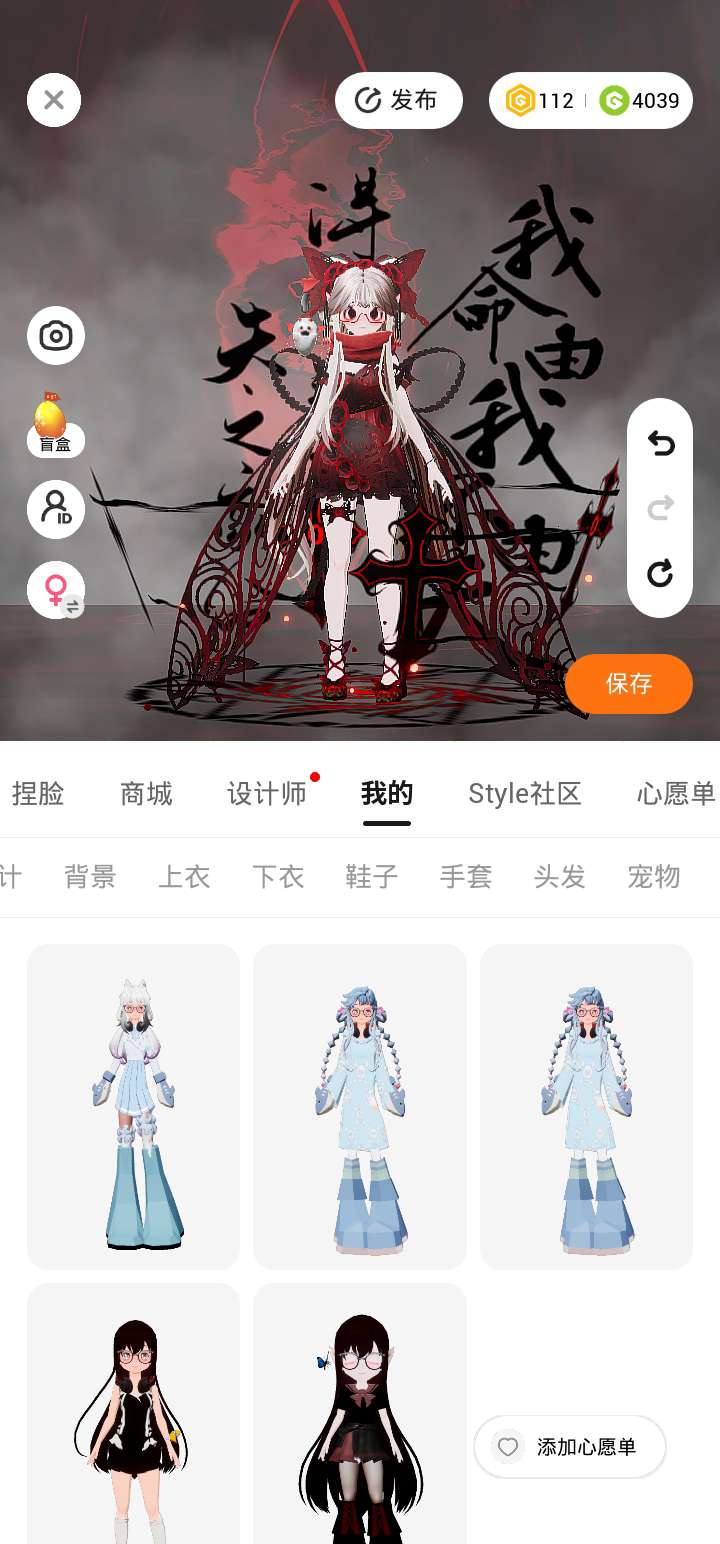Open the camera to take a snapshot
Viewport: 720px width, 1544px height.
click(56, 336)
